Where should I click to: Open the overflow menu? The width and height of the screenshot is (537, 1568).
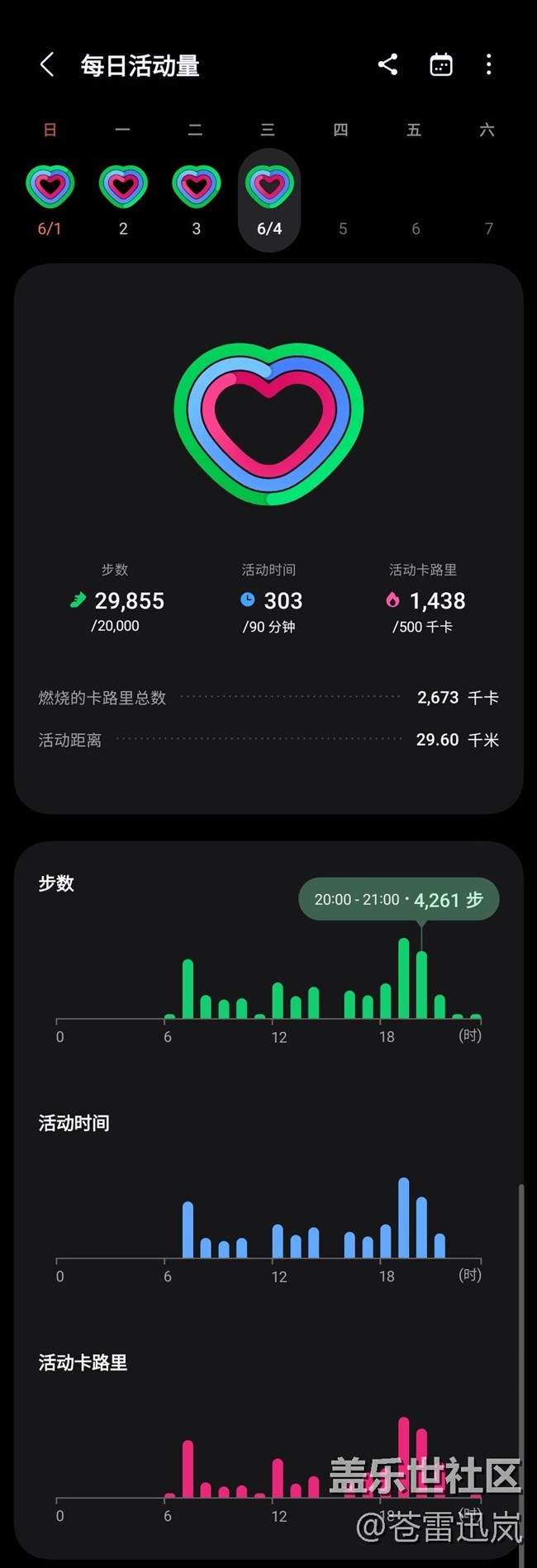(x=489, y=64)
